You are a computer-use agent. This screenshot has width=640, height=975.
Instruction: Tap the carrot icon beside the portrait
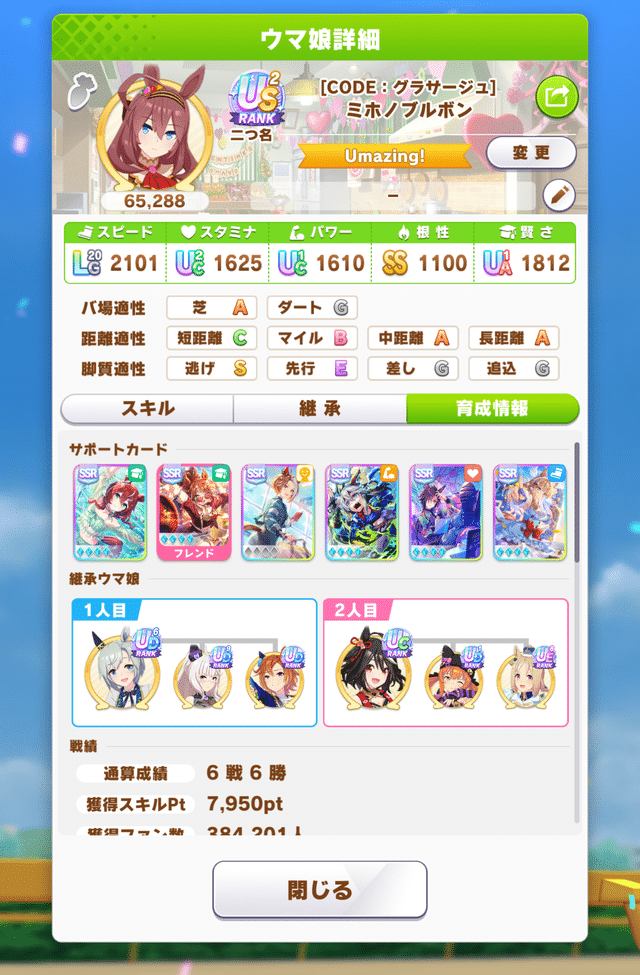click(x=77, y=96)
